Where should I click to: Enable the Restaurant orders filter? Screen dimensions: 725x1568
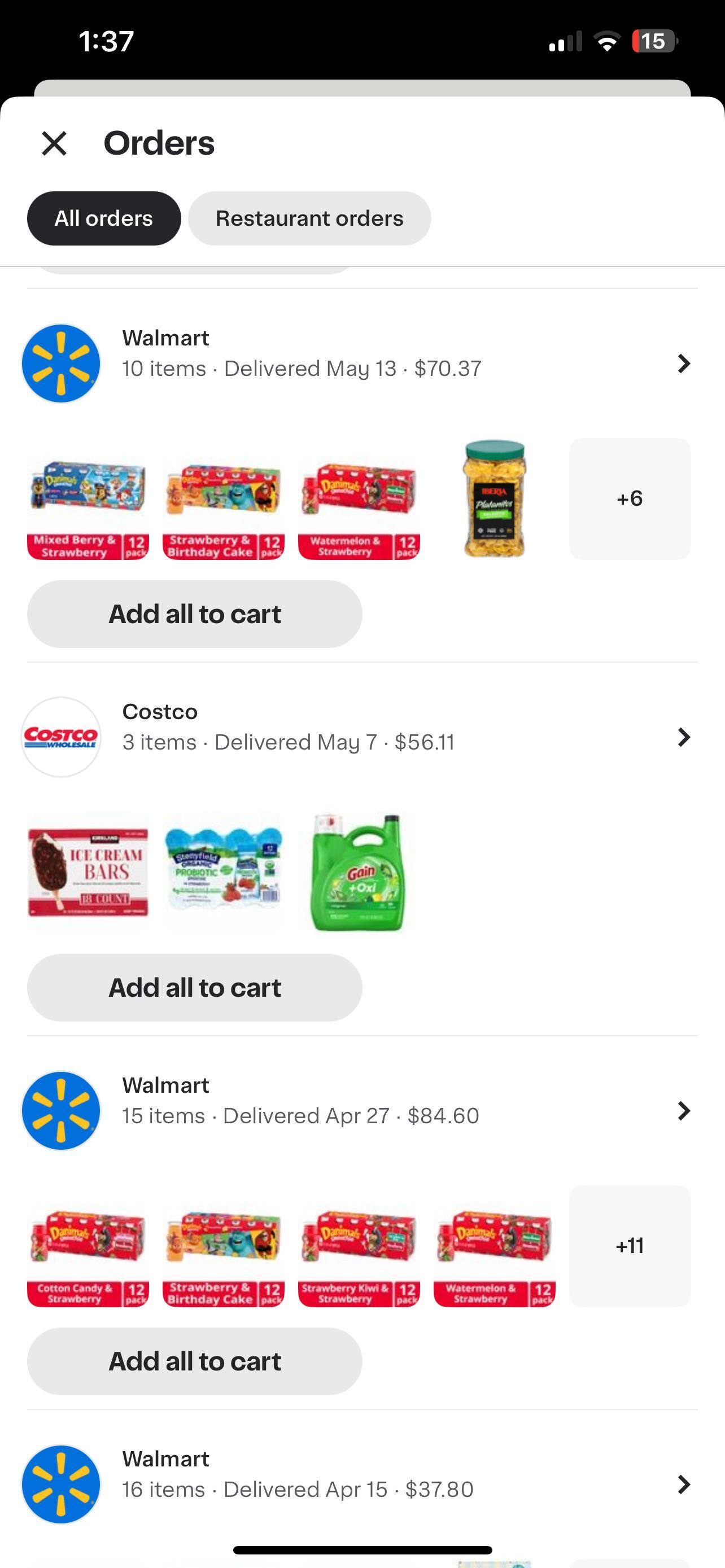pos(310,218)
